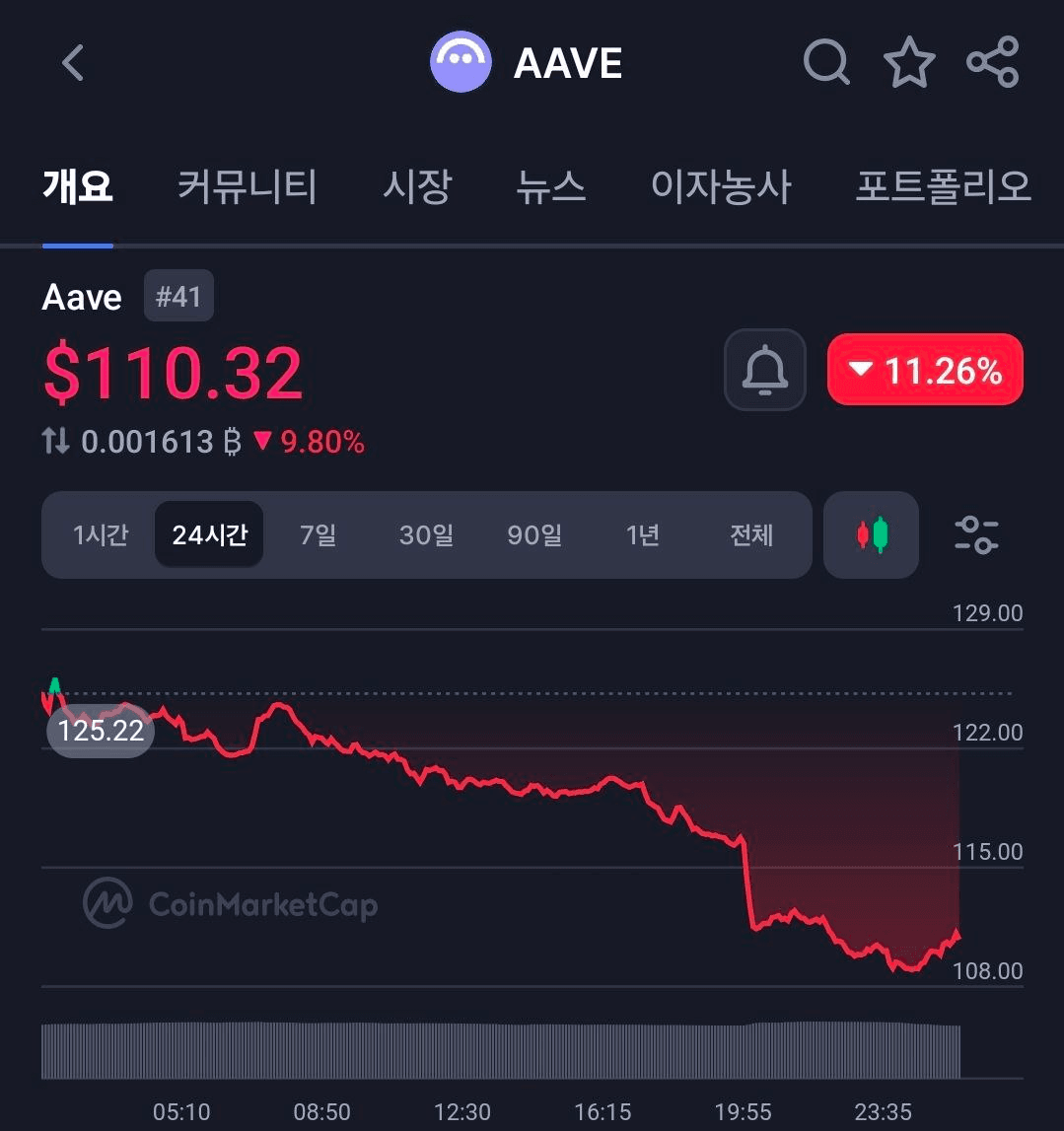
Task: Go back with the arrow icon
Action: pyautogui.click(x=73, y=64)
